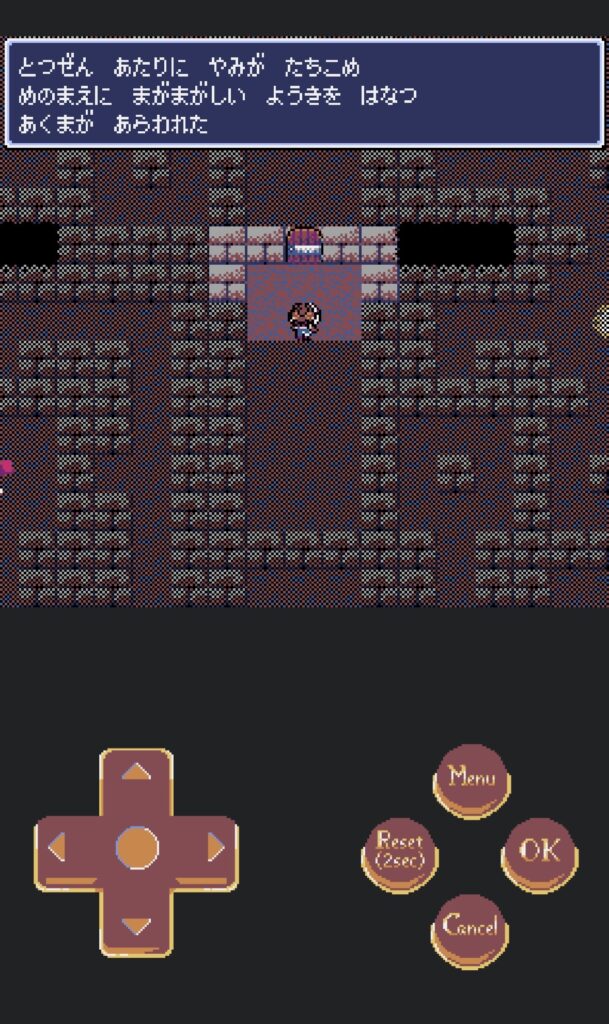This screenshot has width=609, height=1024.
Task: Move right with the D-pad arrow
Action: coord(214,849)
